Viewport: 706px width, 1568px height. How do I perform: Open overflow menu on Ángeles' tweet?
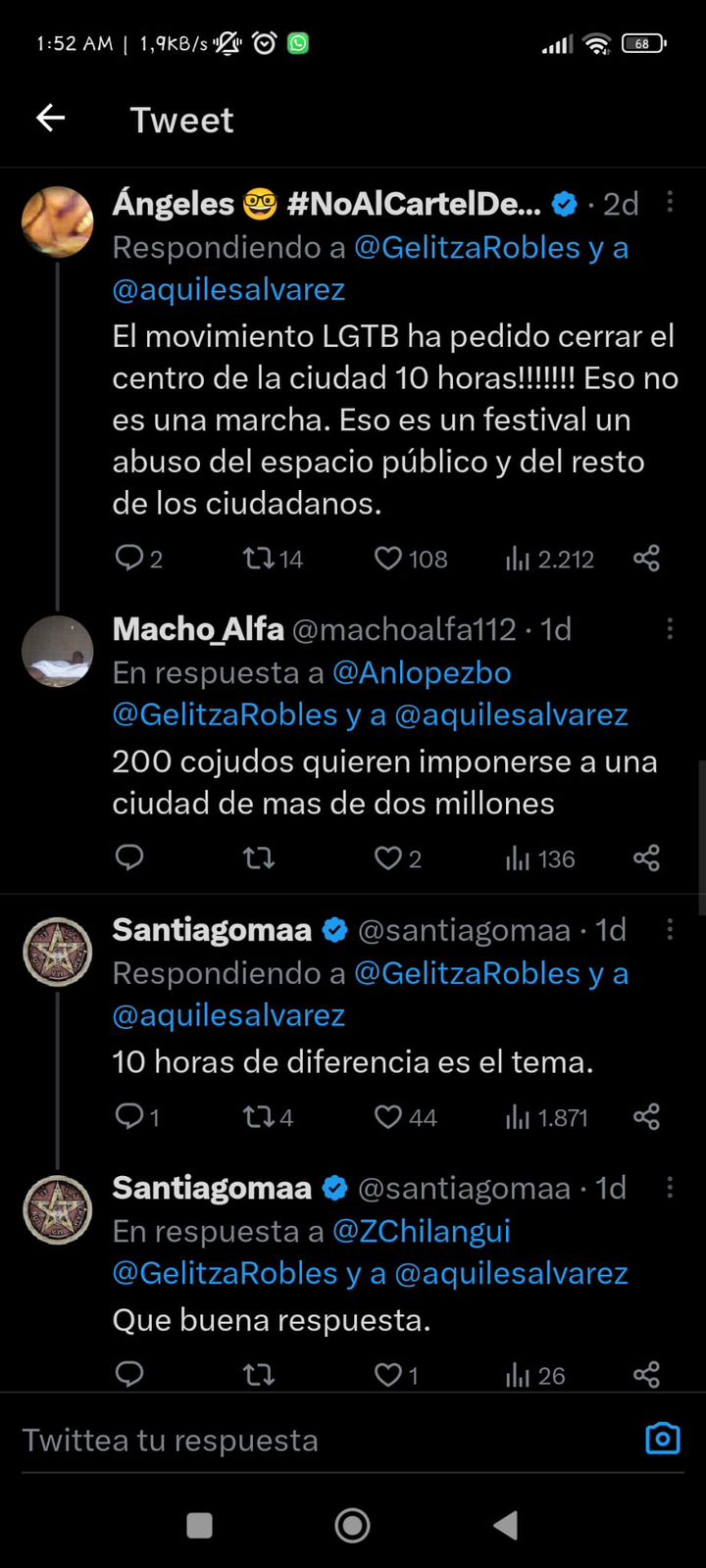click(x=670, y=202)
